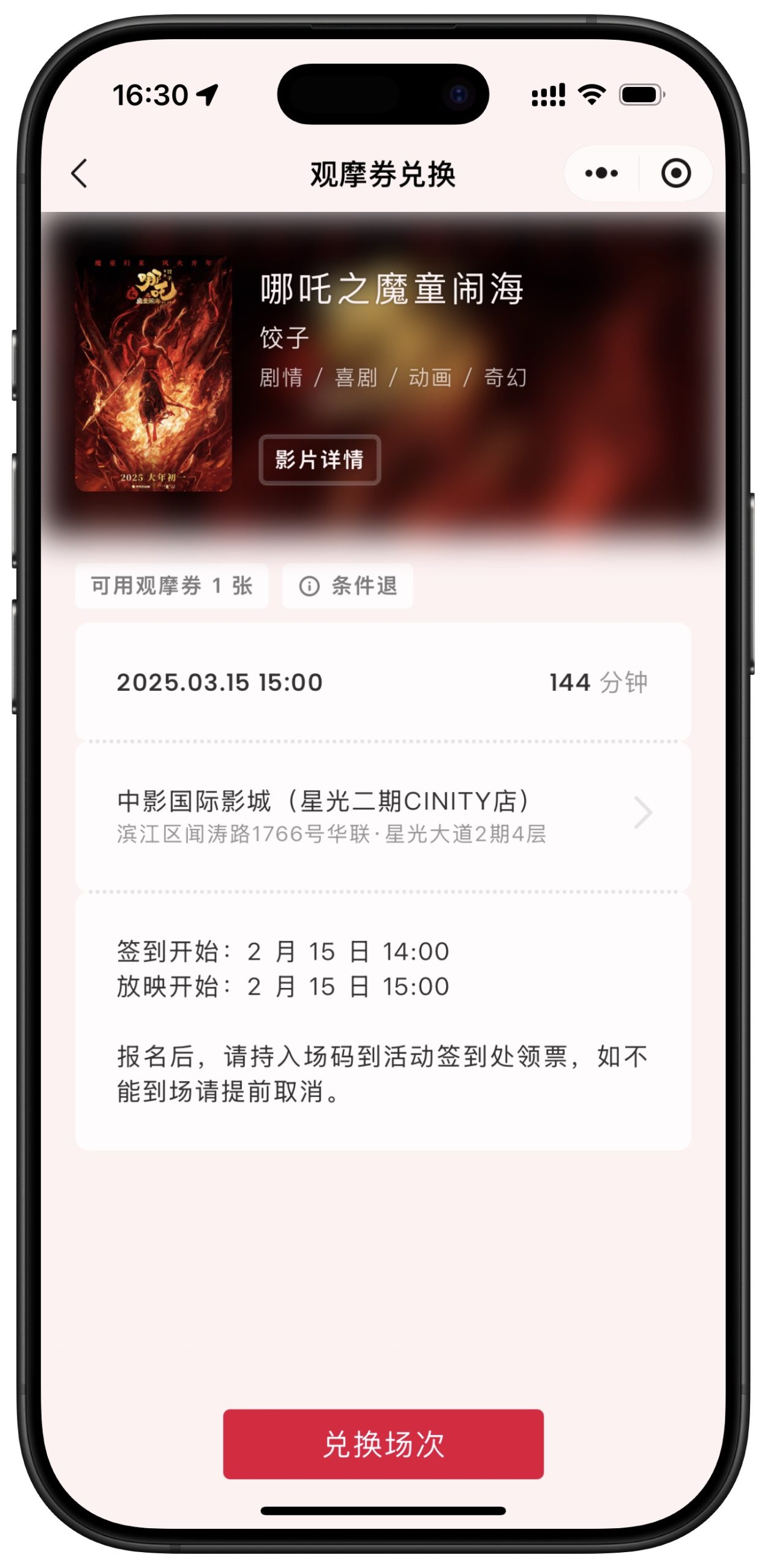Open the mini program more options menu
Image resolution: width=766 pixels, height=1568 pixels.
pyautogui.click(x=601, y=174)
